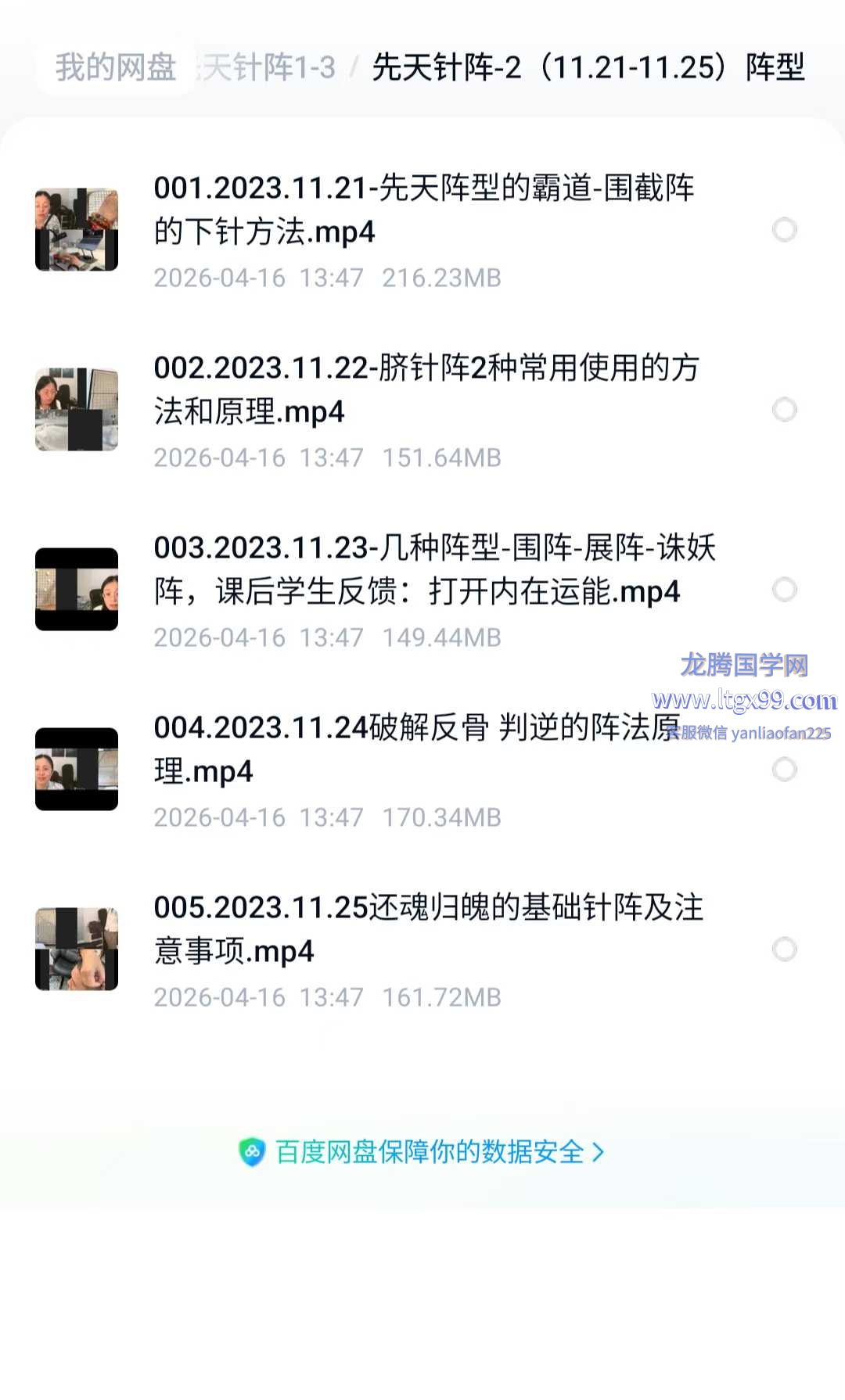Select the 003.2023.11.23 file circle

point(784,590)
